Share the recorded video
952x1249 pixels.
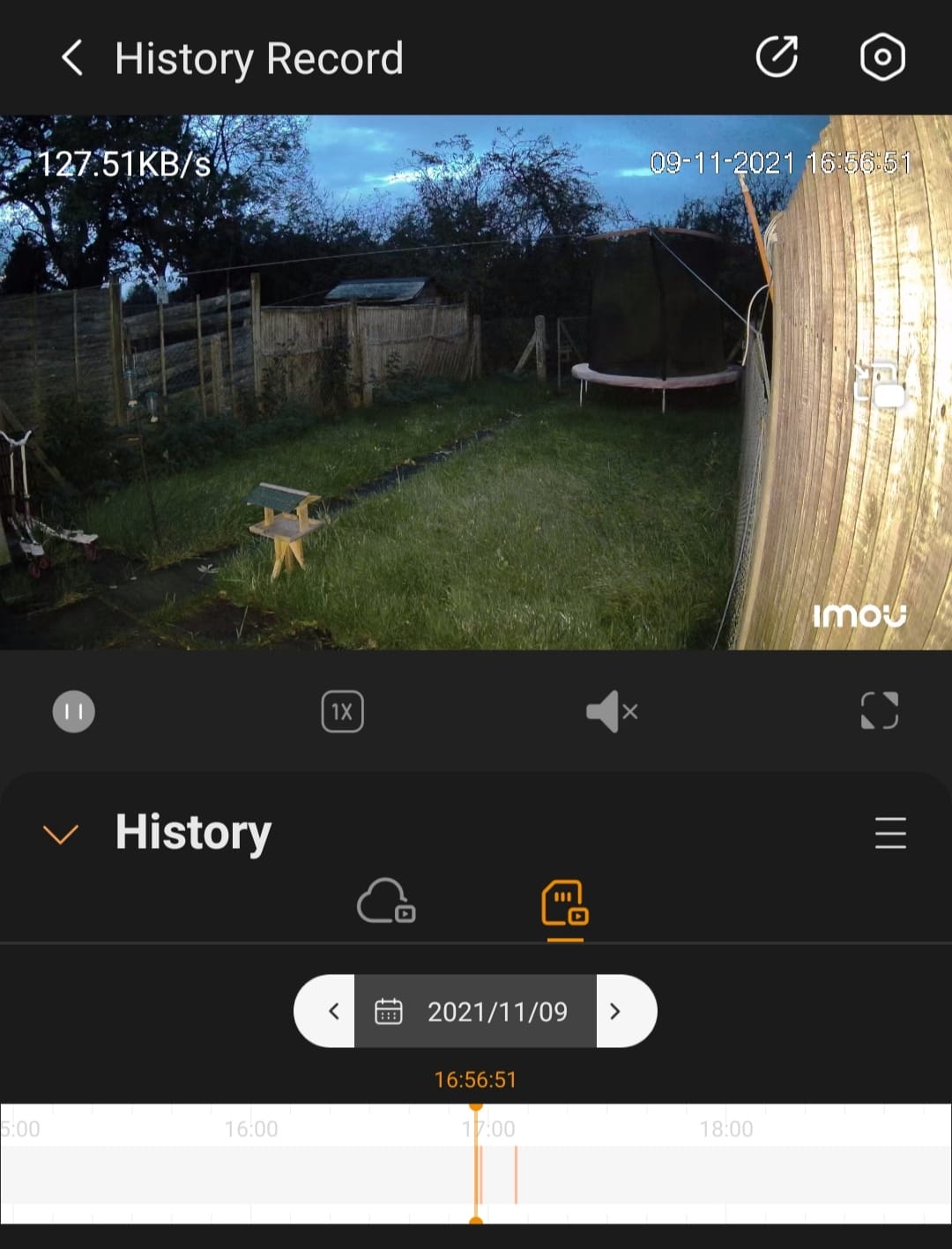click(777, 58)
